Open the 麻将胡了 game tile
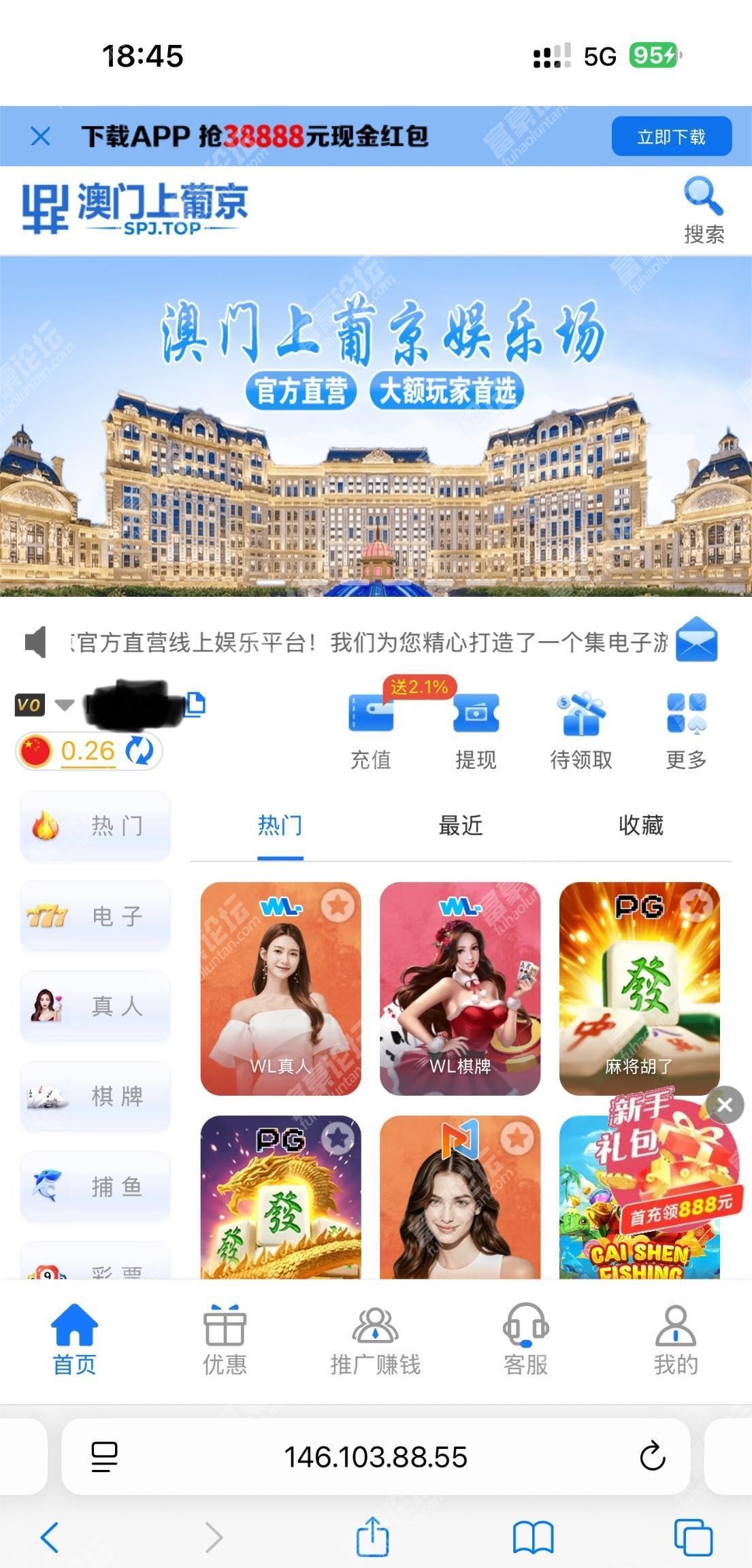 (x=639, y=989)
